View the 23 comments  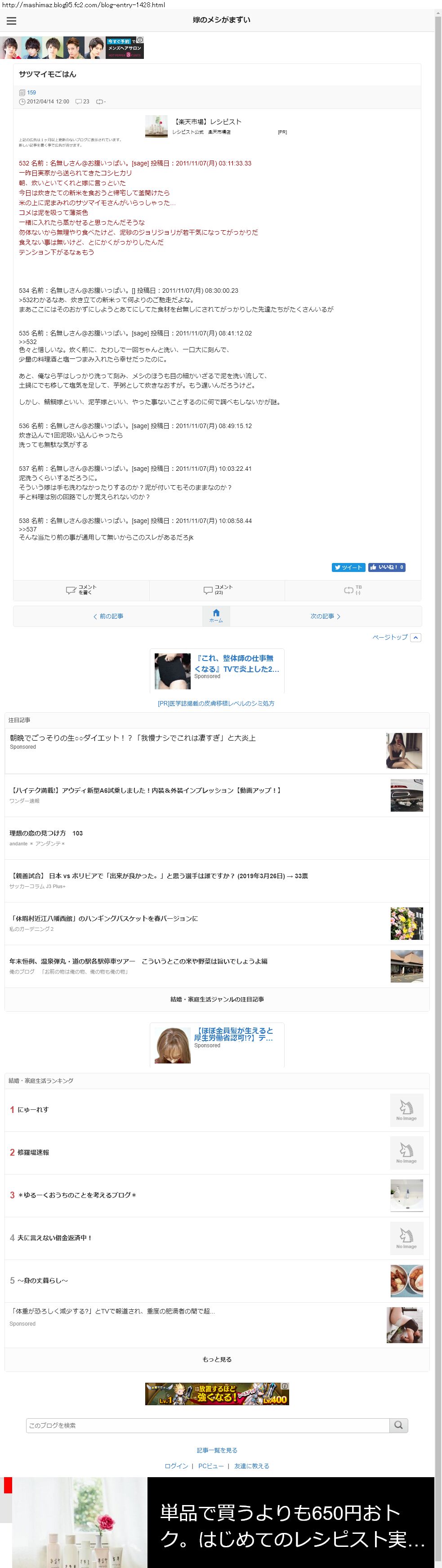217,590
